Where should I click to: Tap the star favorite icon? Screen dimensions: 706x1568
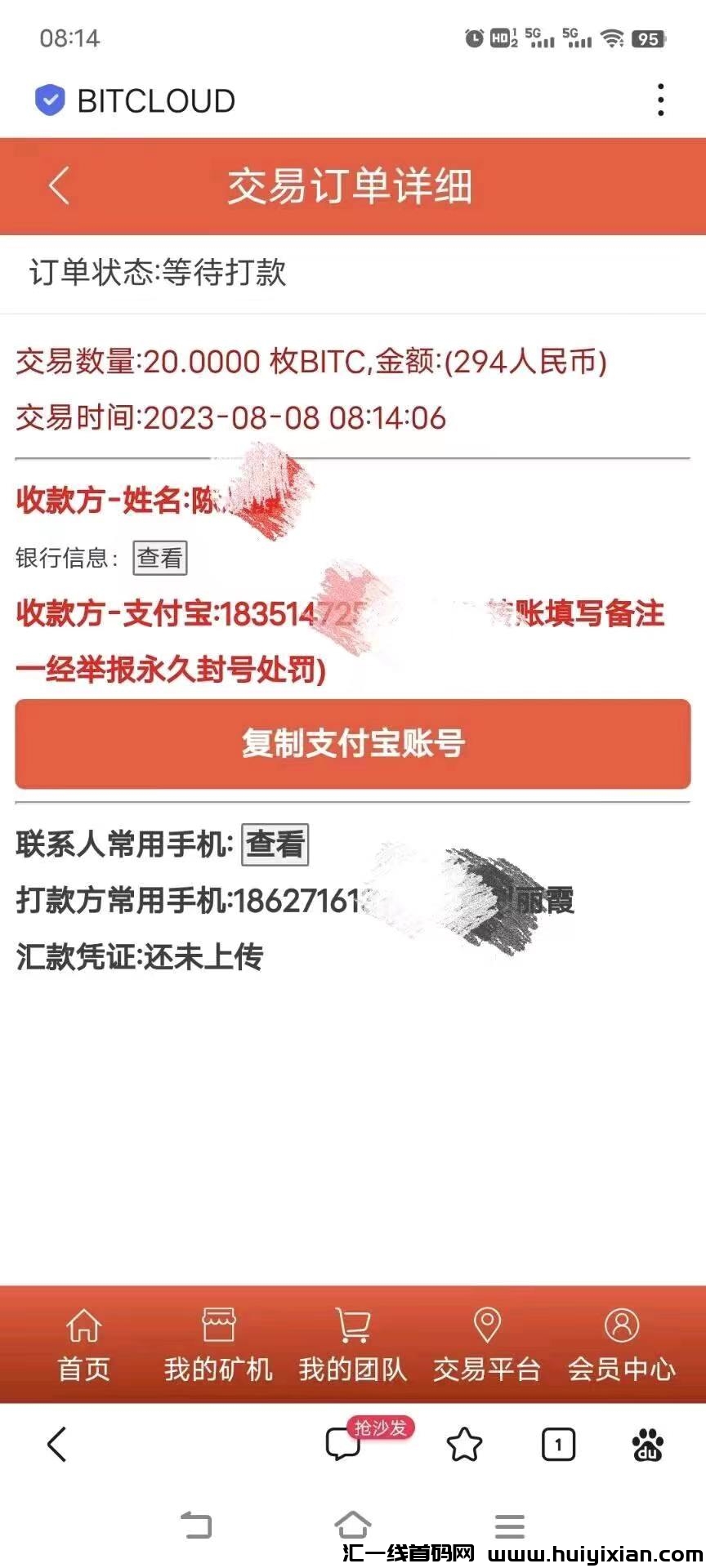pyautogui.click(x=464, y=1444)
